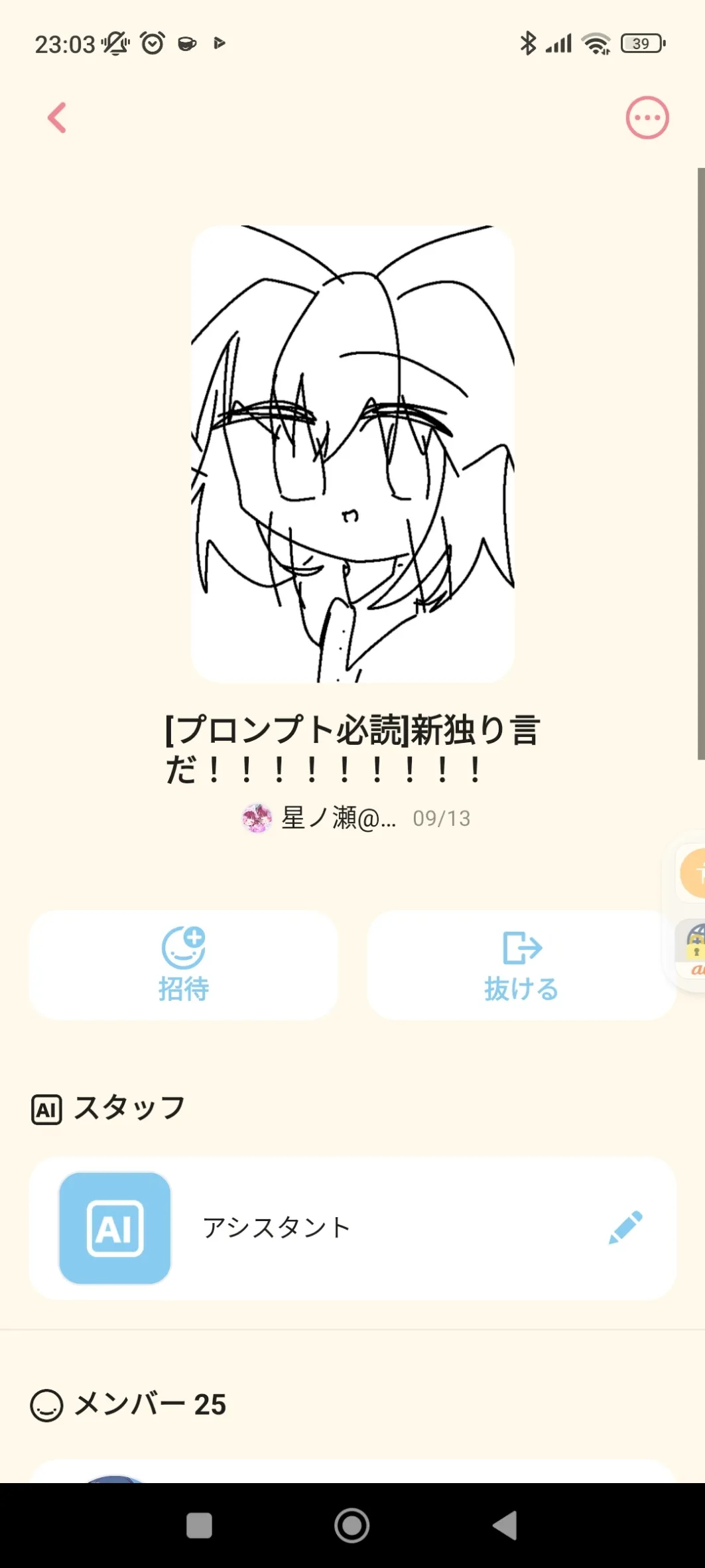705x1568 pixels.
Task: Open recent apps from navigation bar
Action: [199, 1526]
